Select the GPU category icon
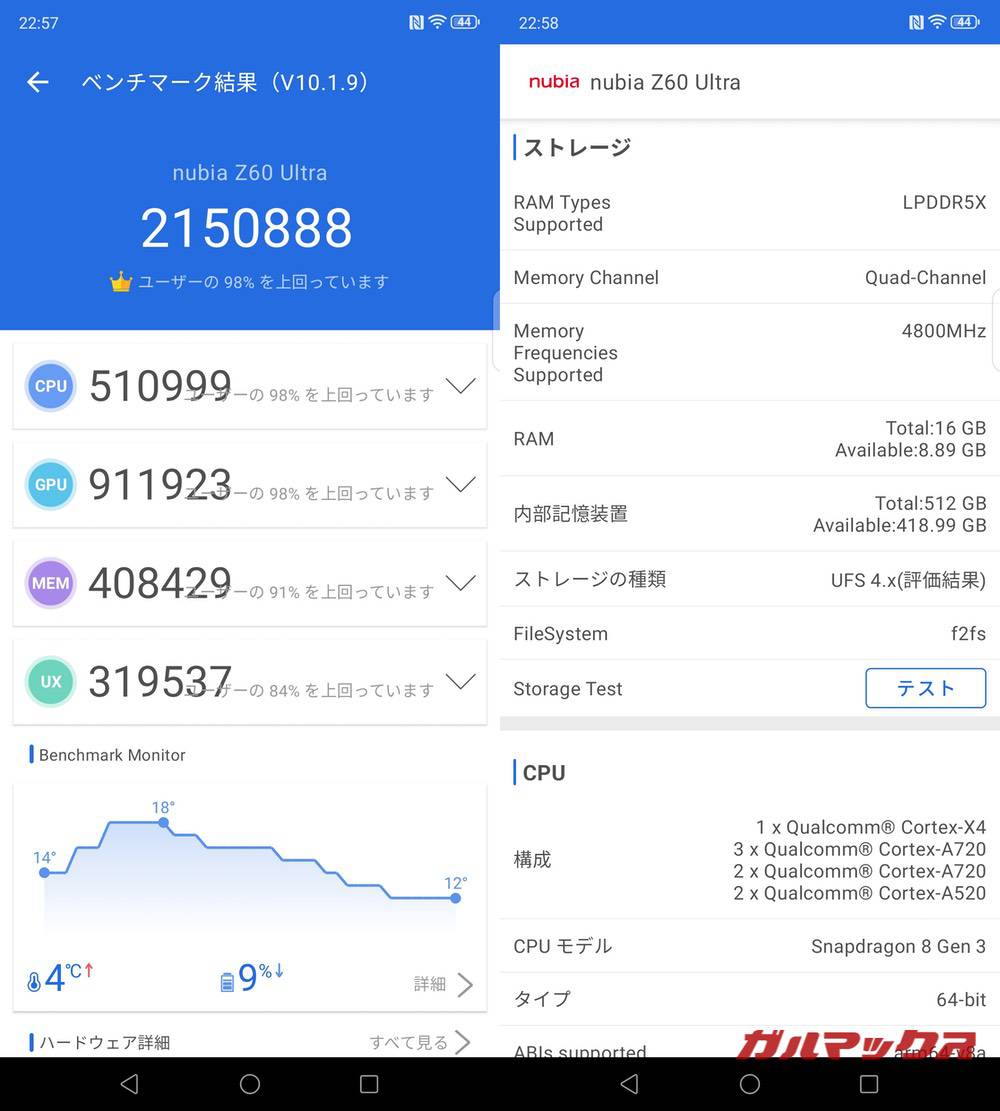1000x1111 pixels. [x=50, y=484]
